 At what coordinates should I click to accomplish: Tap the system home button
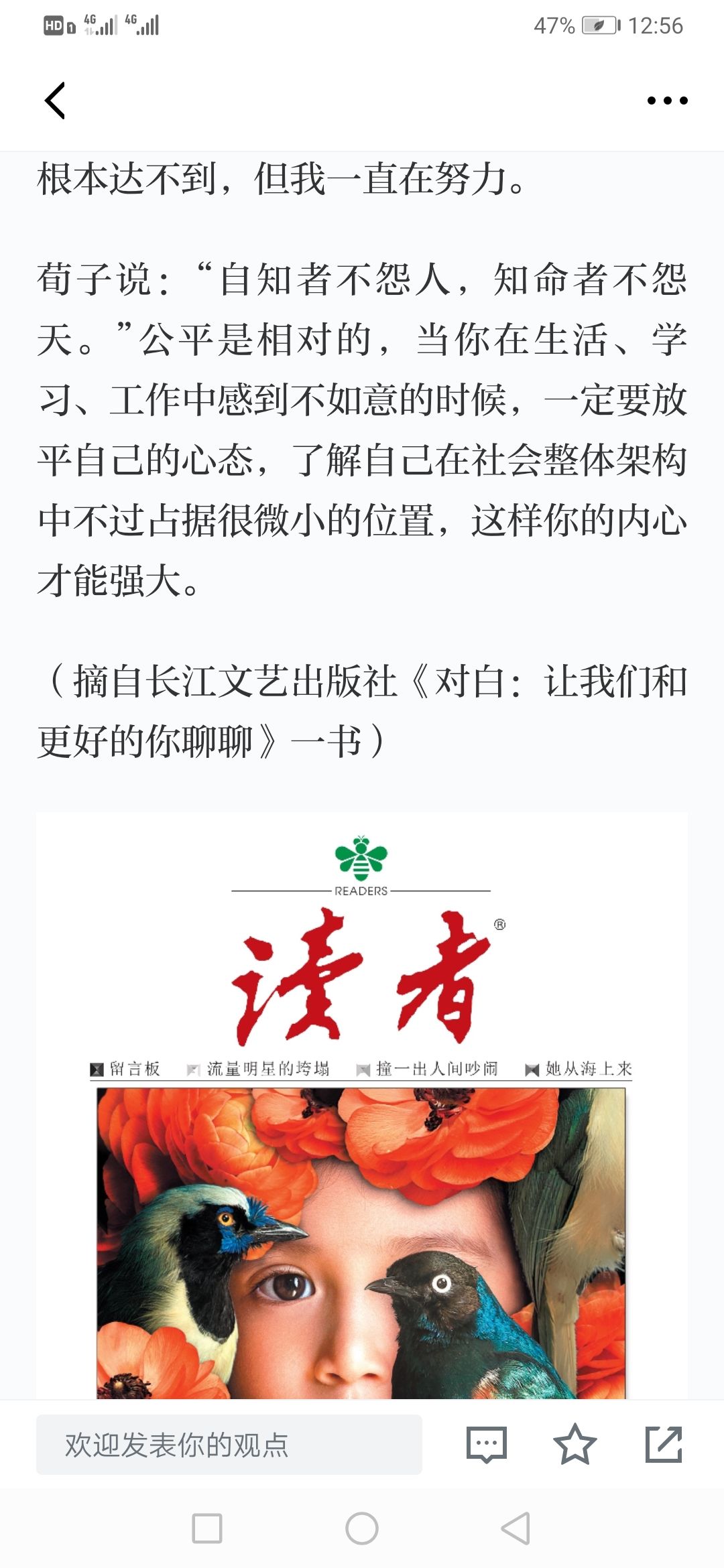pos(362,1528)
